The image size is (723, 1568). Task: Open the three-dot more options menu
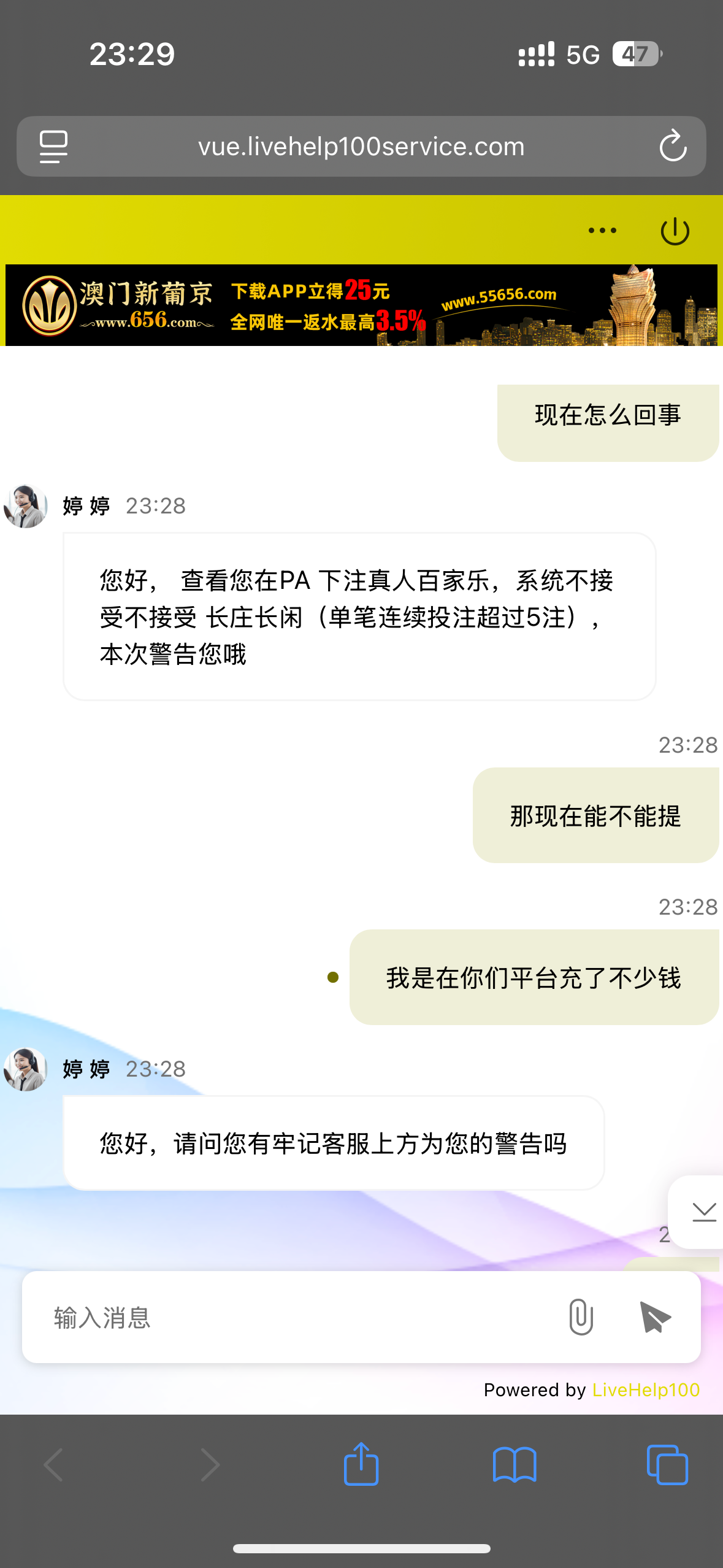(x=602, y=231)
